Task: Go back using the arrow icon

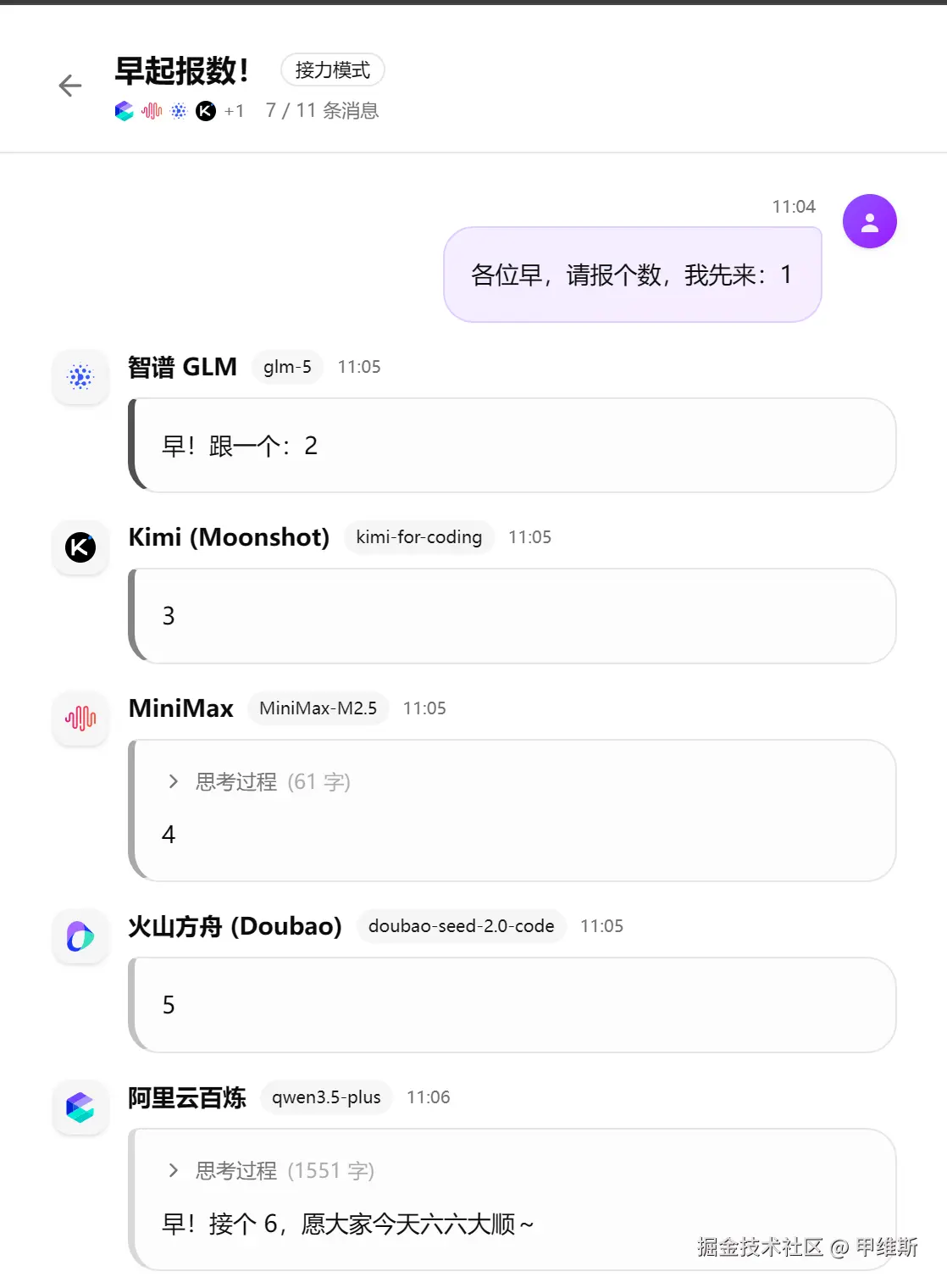Action: (70, 86)
